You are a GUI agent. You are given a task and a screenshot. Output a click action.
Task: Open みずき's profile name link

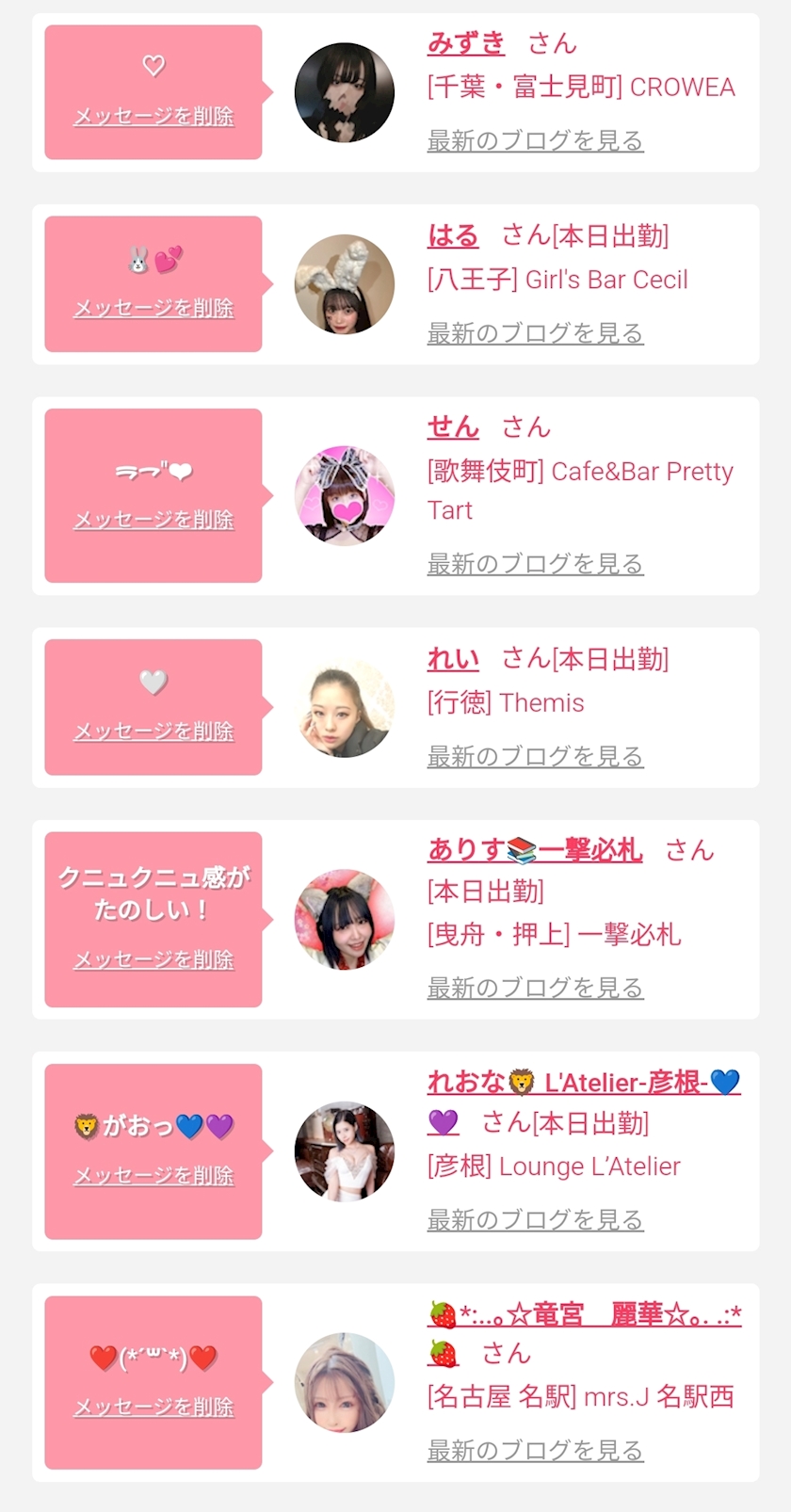click(466, 43)
